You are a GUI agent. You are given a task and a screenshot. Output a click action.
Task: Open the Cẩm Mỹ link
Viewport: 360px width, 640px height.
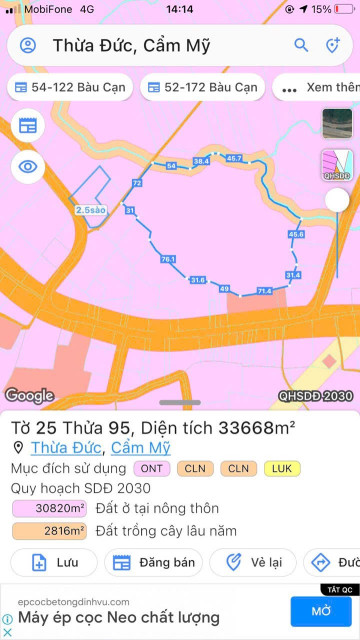point(141,448)
